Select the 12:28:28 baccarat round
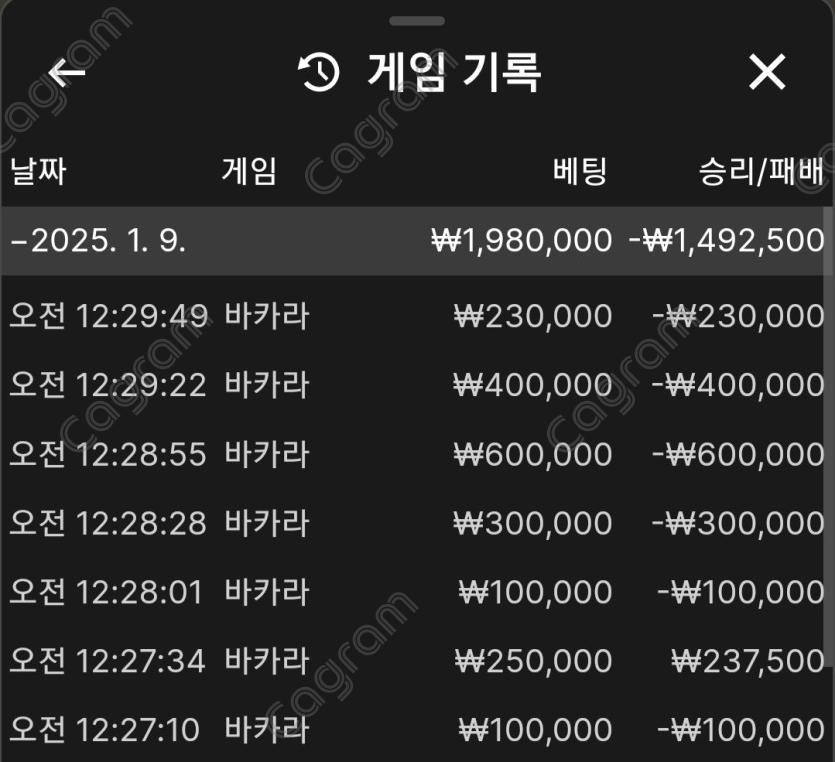 [415, 523]
